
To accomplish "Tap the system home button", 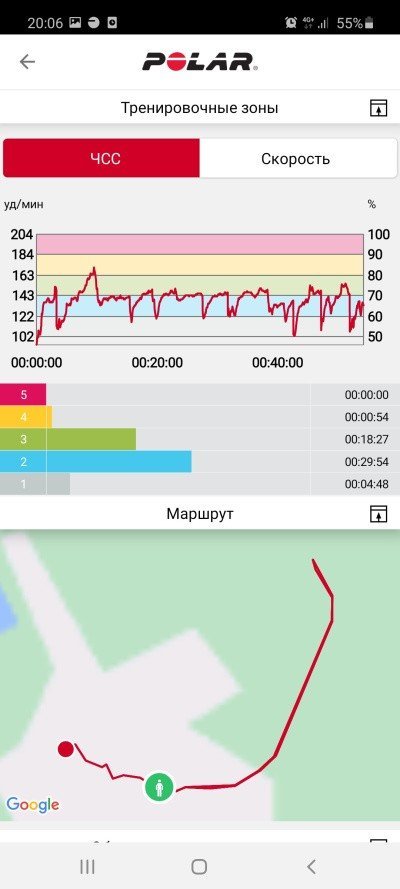I will click(x=199, y=866).
